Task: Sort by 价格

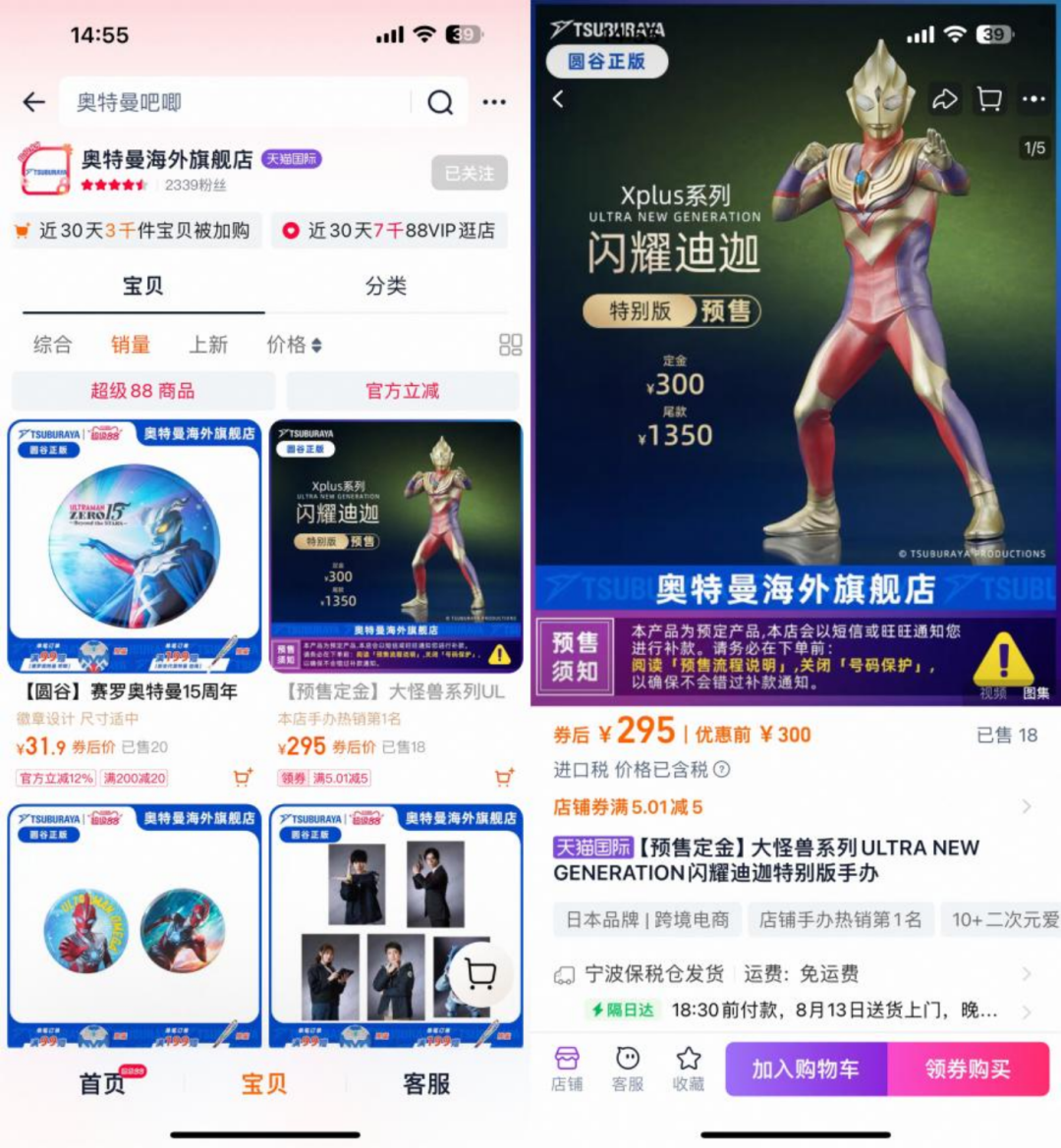Action: point(294,344)
